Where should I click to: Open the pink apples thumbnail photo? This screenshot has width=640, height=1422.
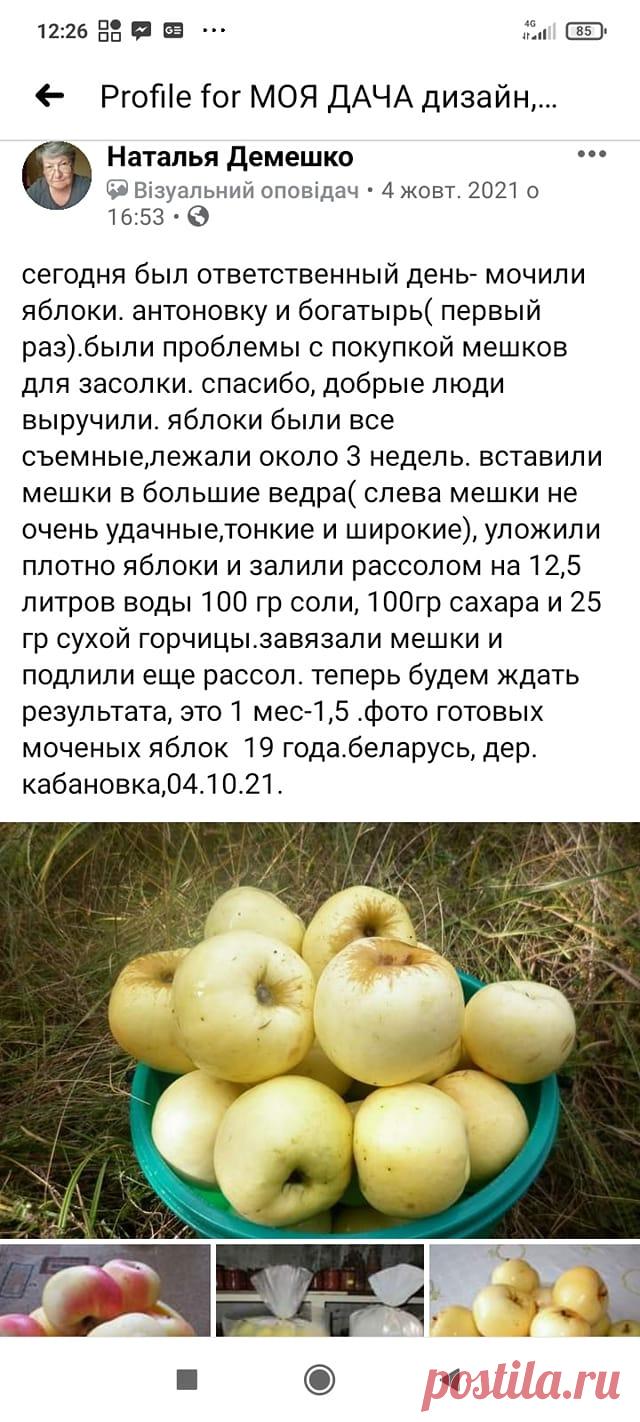[105, 1289]
